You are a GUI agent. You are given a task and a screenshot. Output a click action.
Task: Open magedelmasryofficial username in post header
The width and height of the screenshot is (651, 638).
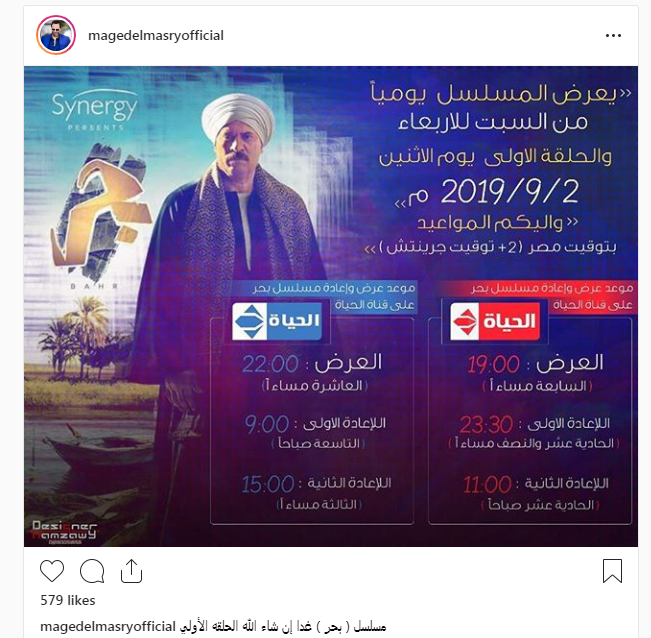[x=156, y=36]
